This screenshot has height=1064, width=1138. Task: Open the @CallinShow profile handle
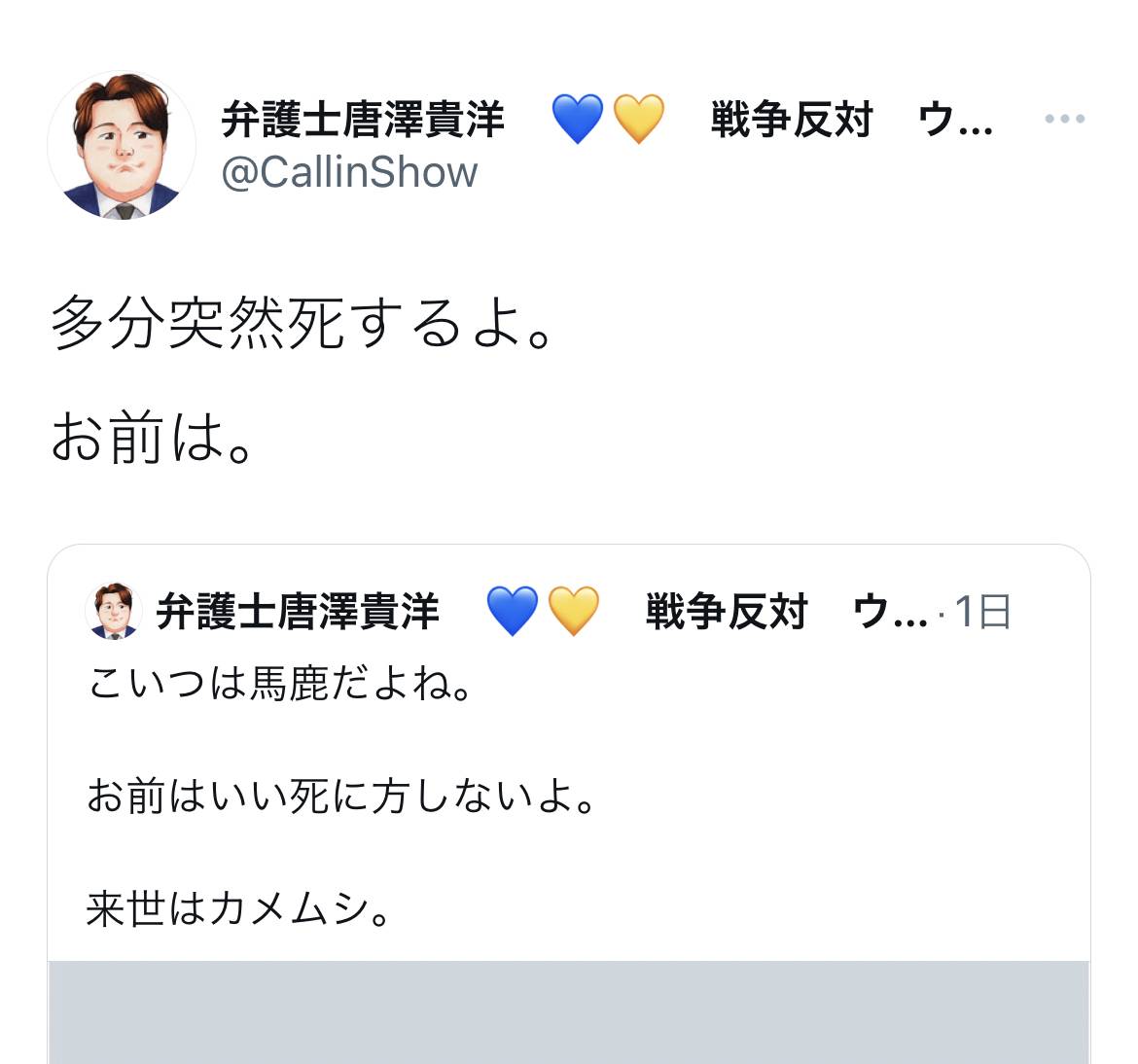tap(350, 172)
